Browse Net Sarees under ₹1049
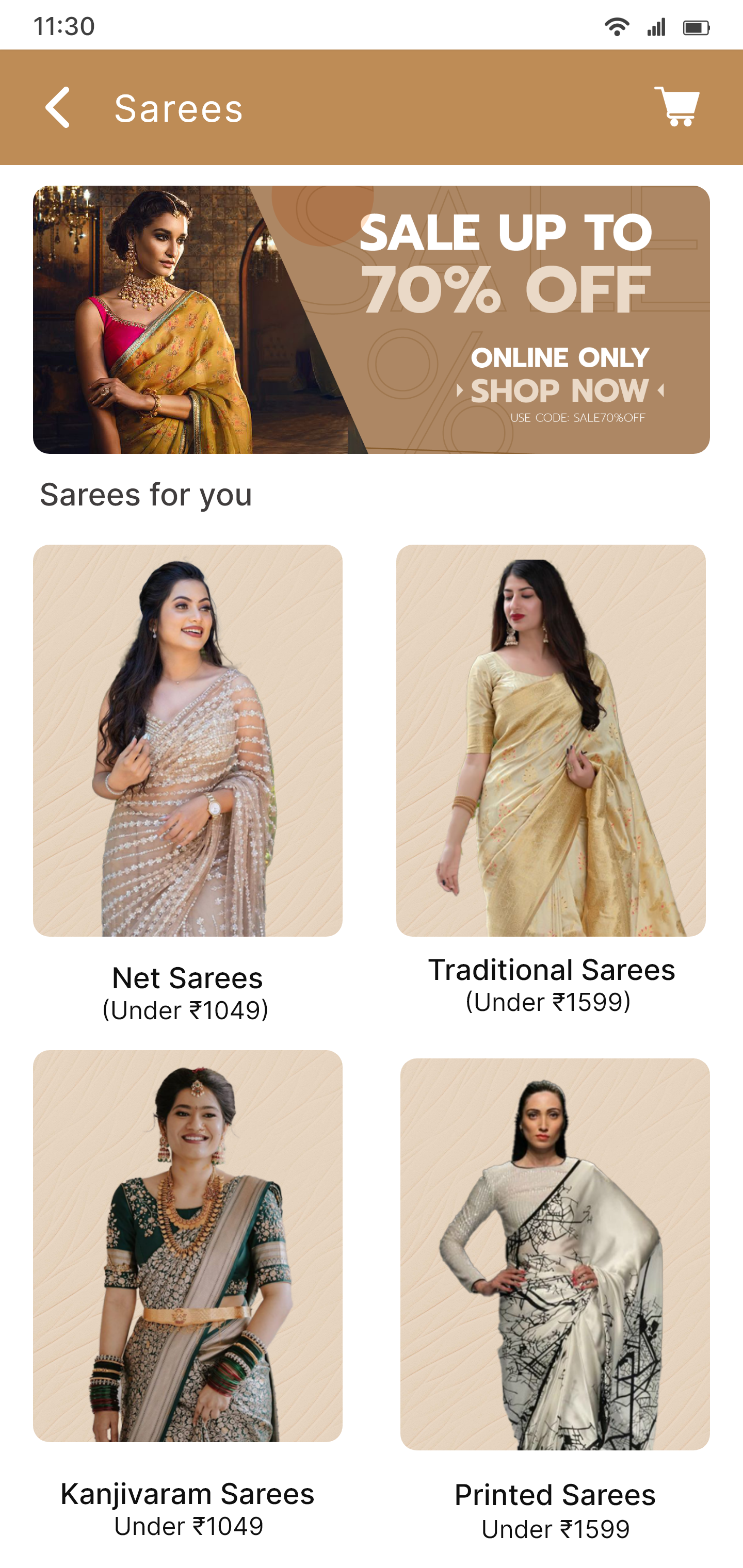The height and width of the screenshot is (1568, 743). [x=188, y=740]
